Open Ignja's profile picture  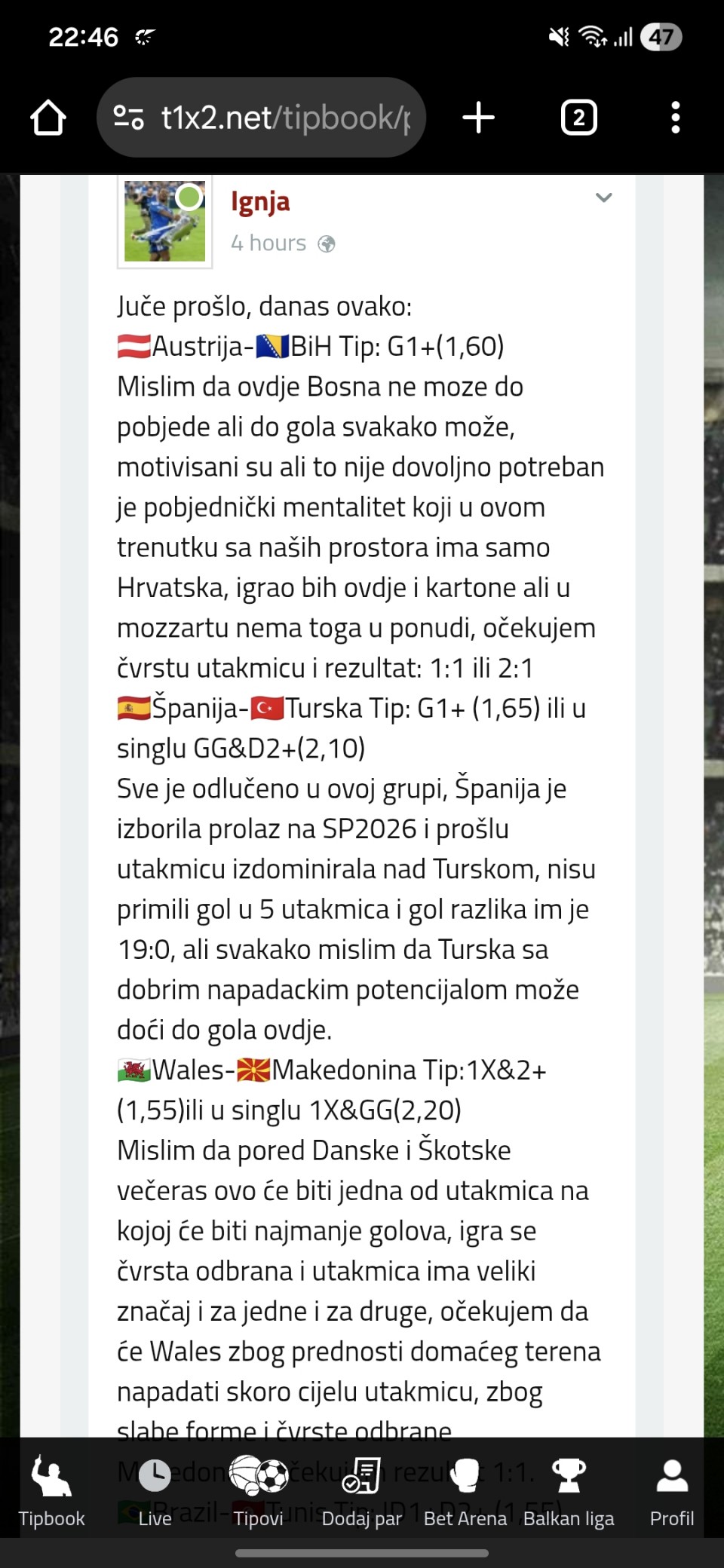pyautogui.click(x=164, y=222)
